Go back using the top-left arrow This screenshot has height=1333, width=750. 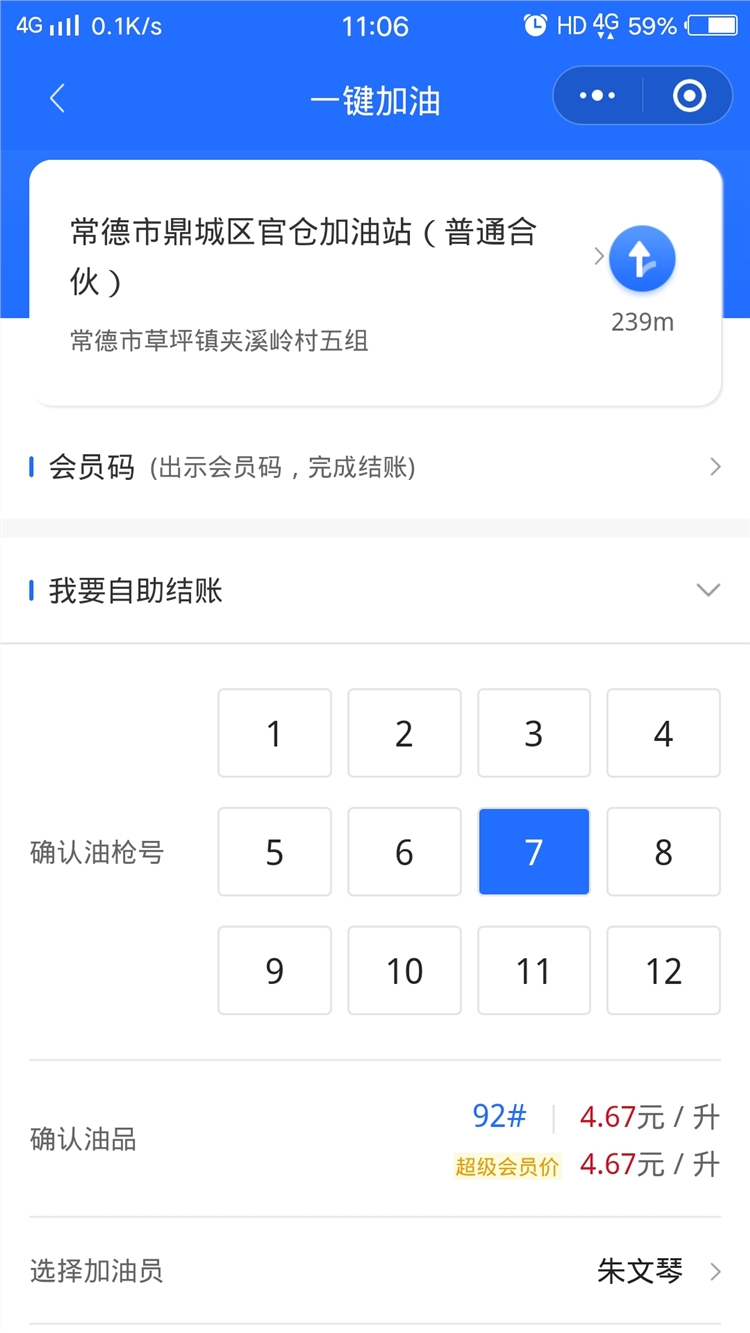(57, 98)
